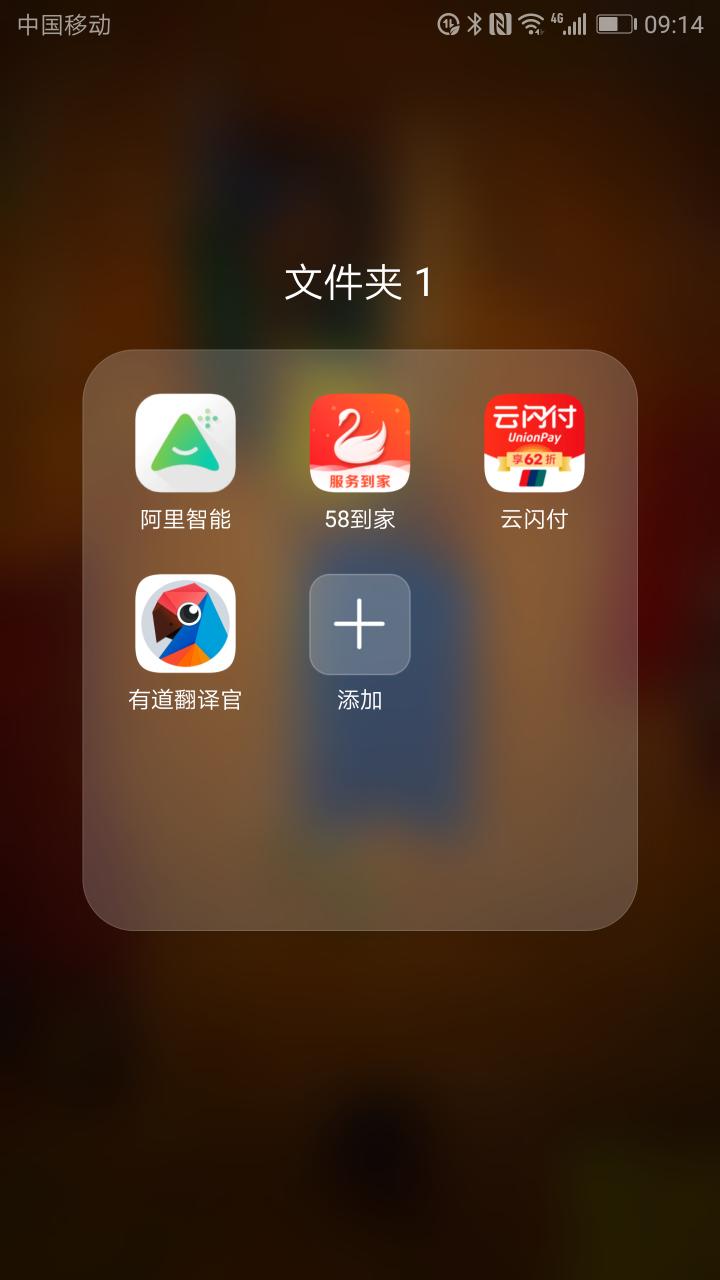The height and width of the screenshot is (1280, 720).
Task: Open 云闪付 UnionPay app
Action: click(x=534, y=443)
